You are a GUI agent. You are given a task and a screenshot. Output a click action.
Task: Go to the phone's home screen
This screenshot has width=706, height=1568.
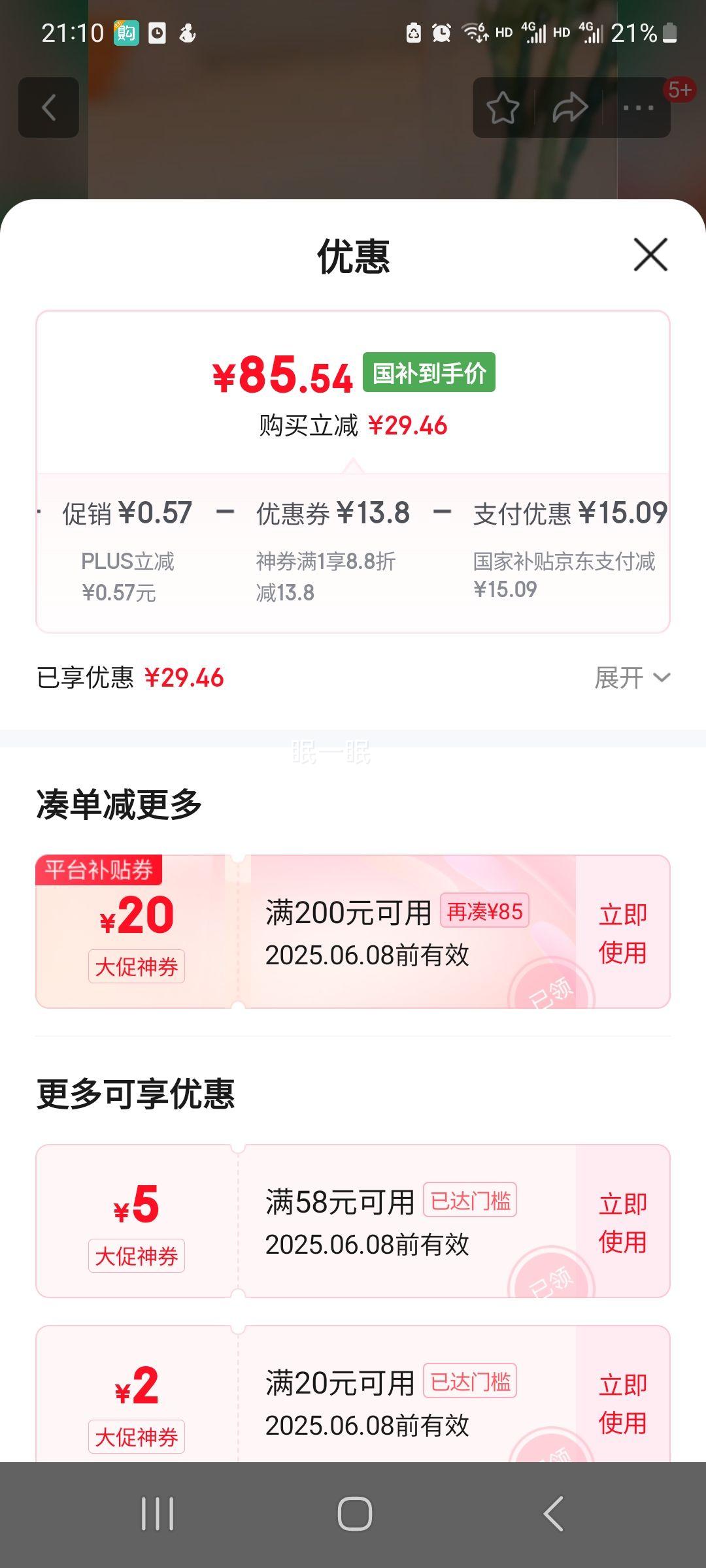[x=354, y=1514]
